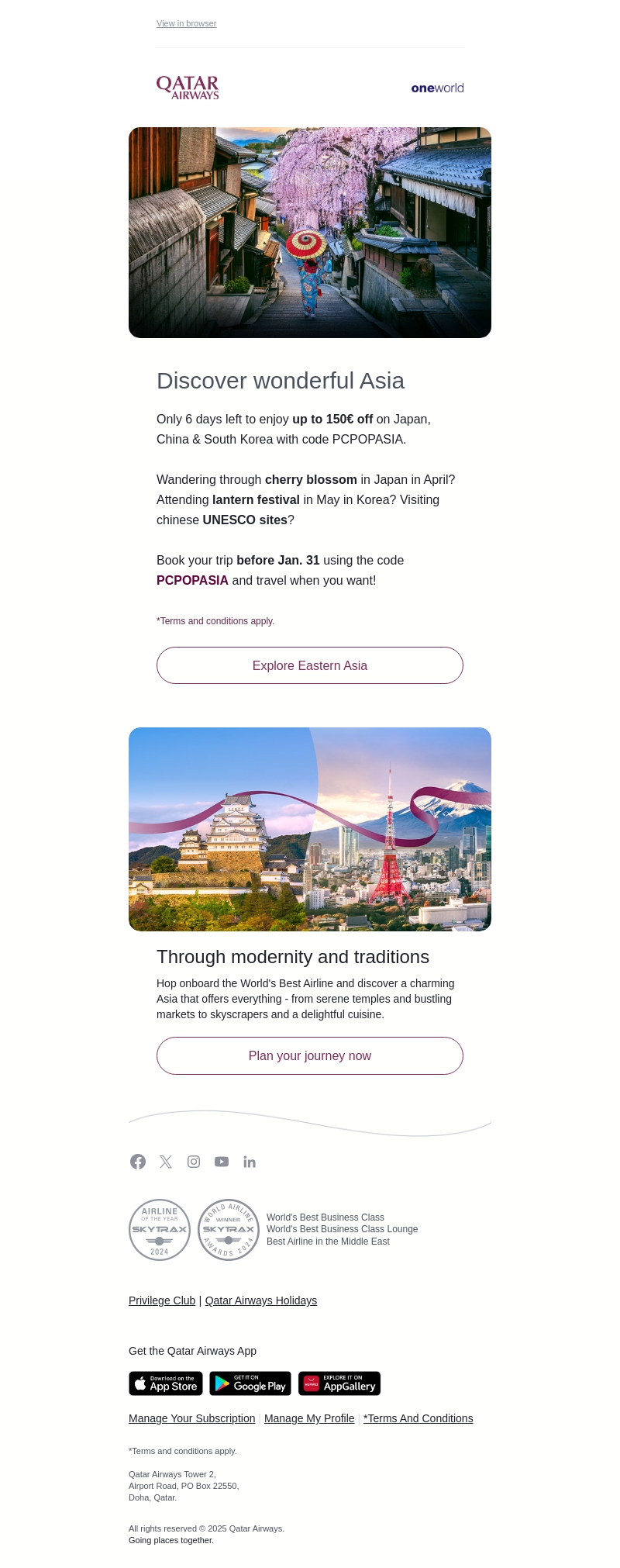Read the *Terms And Conditions link

click(x=418, y=1418)
